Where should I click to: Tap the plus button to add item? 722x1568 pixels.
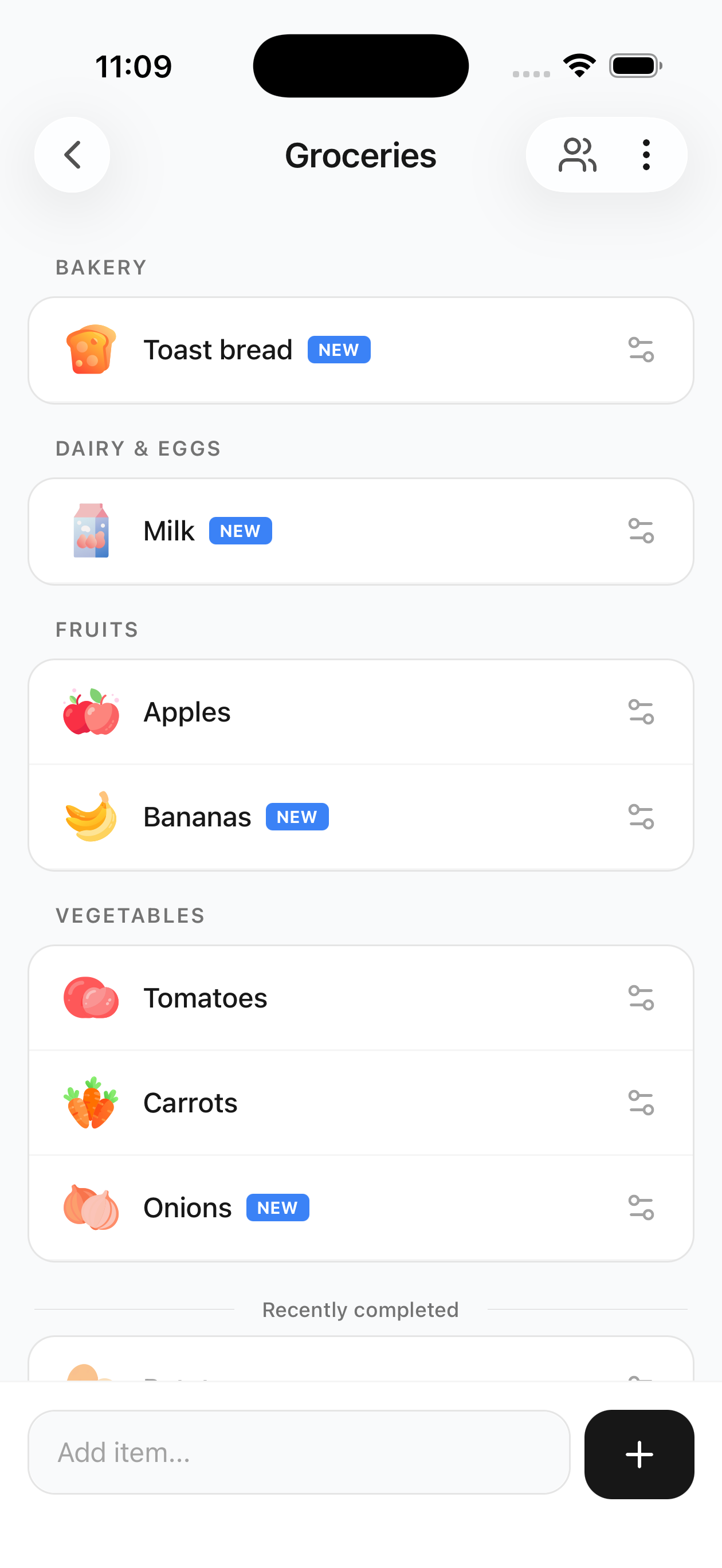tap(638, 1453)
